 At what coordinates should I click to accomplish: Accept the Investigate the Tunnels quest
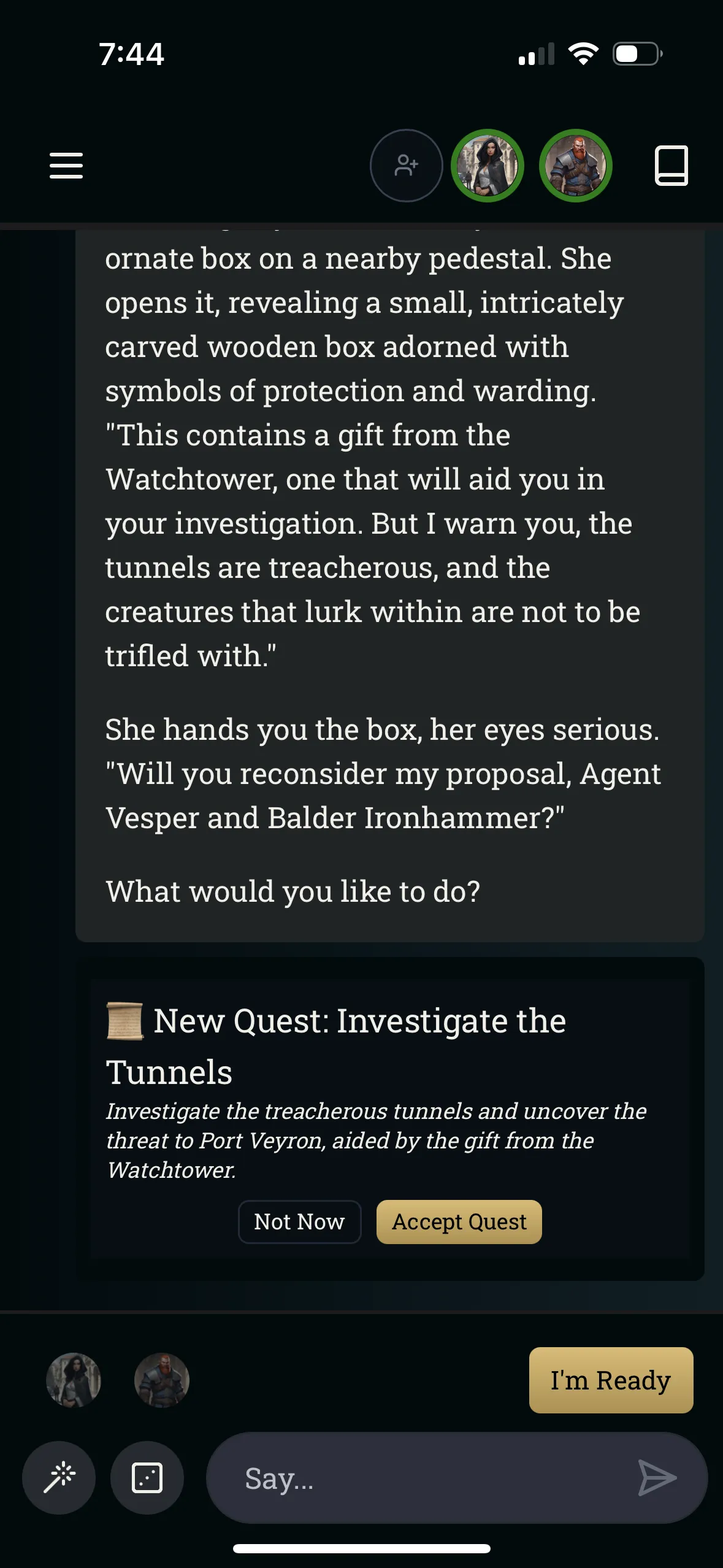[459, 1221]
